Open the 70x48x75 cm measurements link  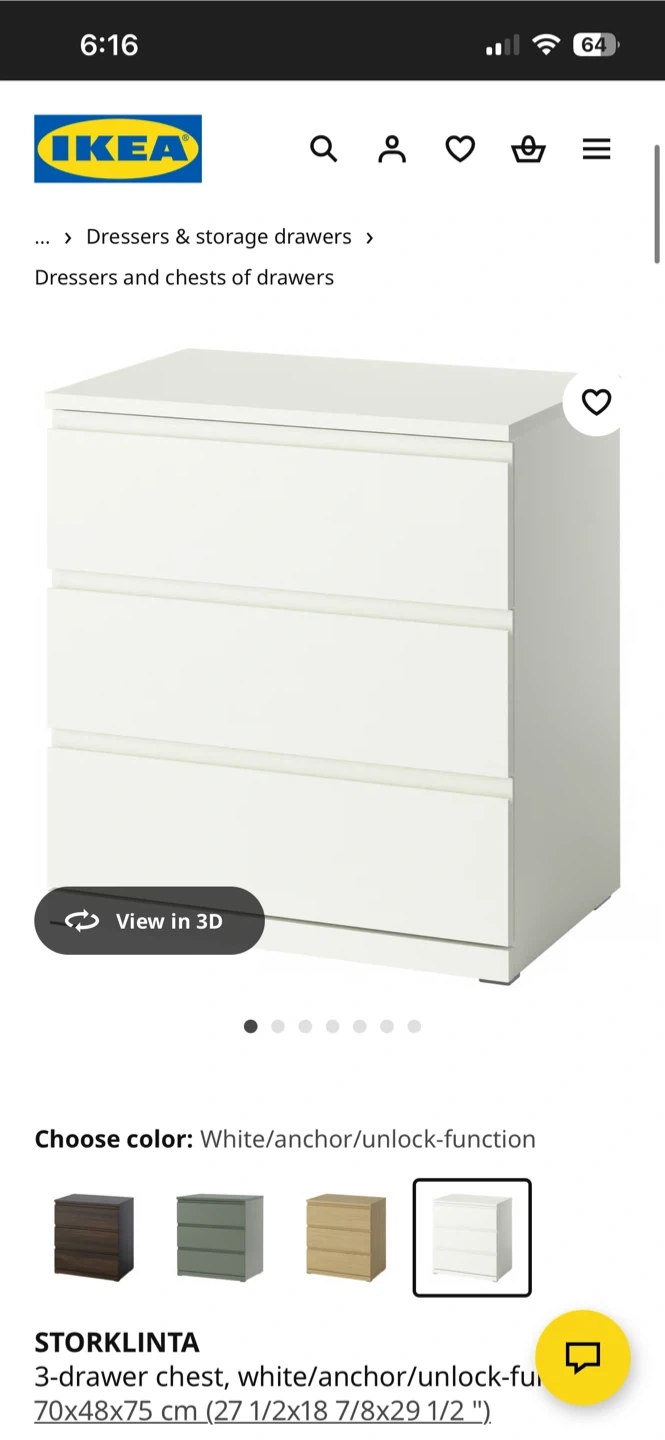click(262, 1411)
